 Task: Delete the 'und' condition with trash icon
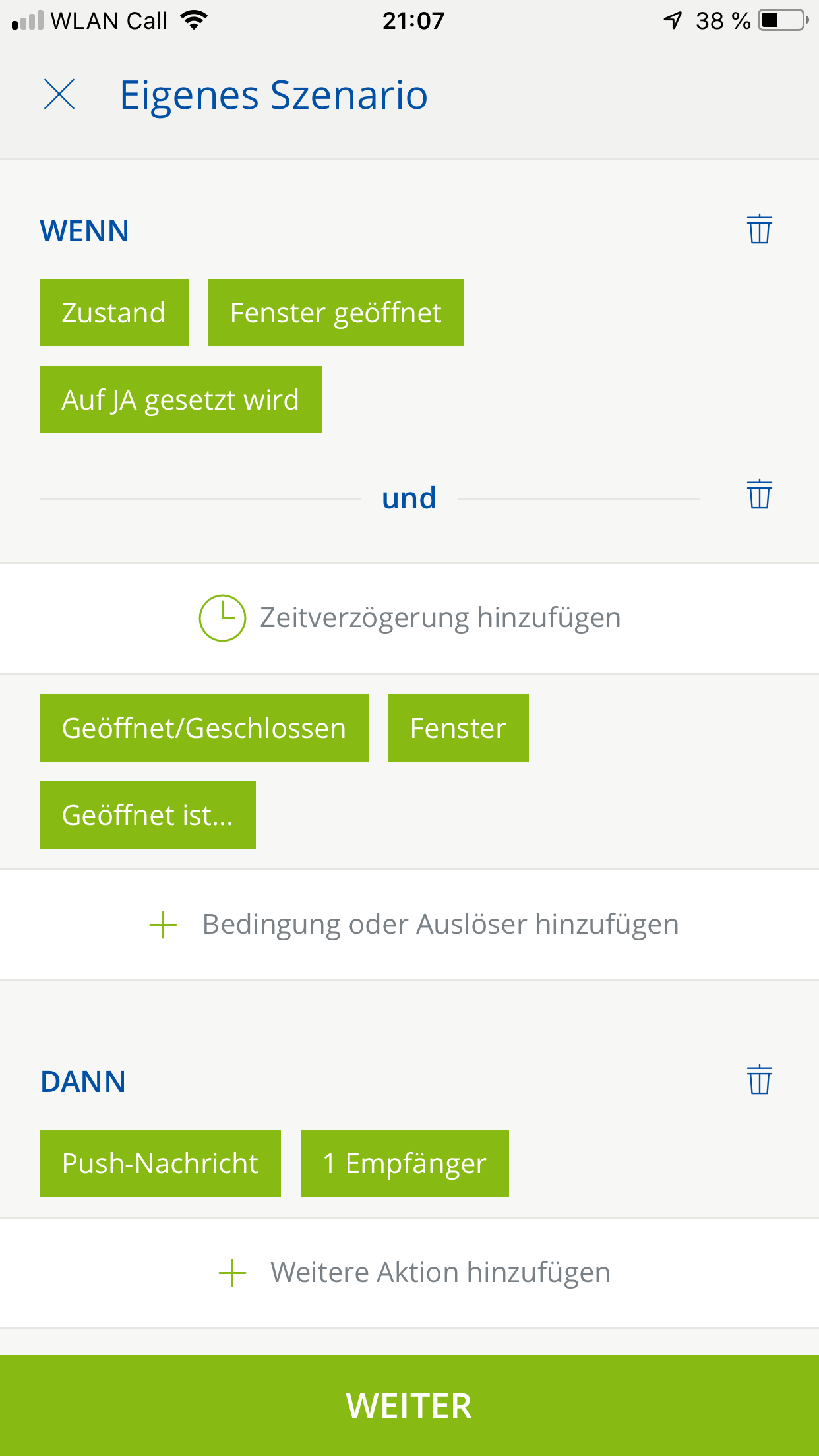(x=759, y=495)
